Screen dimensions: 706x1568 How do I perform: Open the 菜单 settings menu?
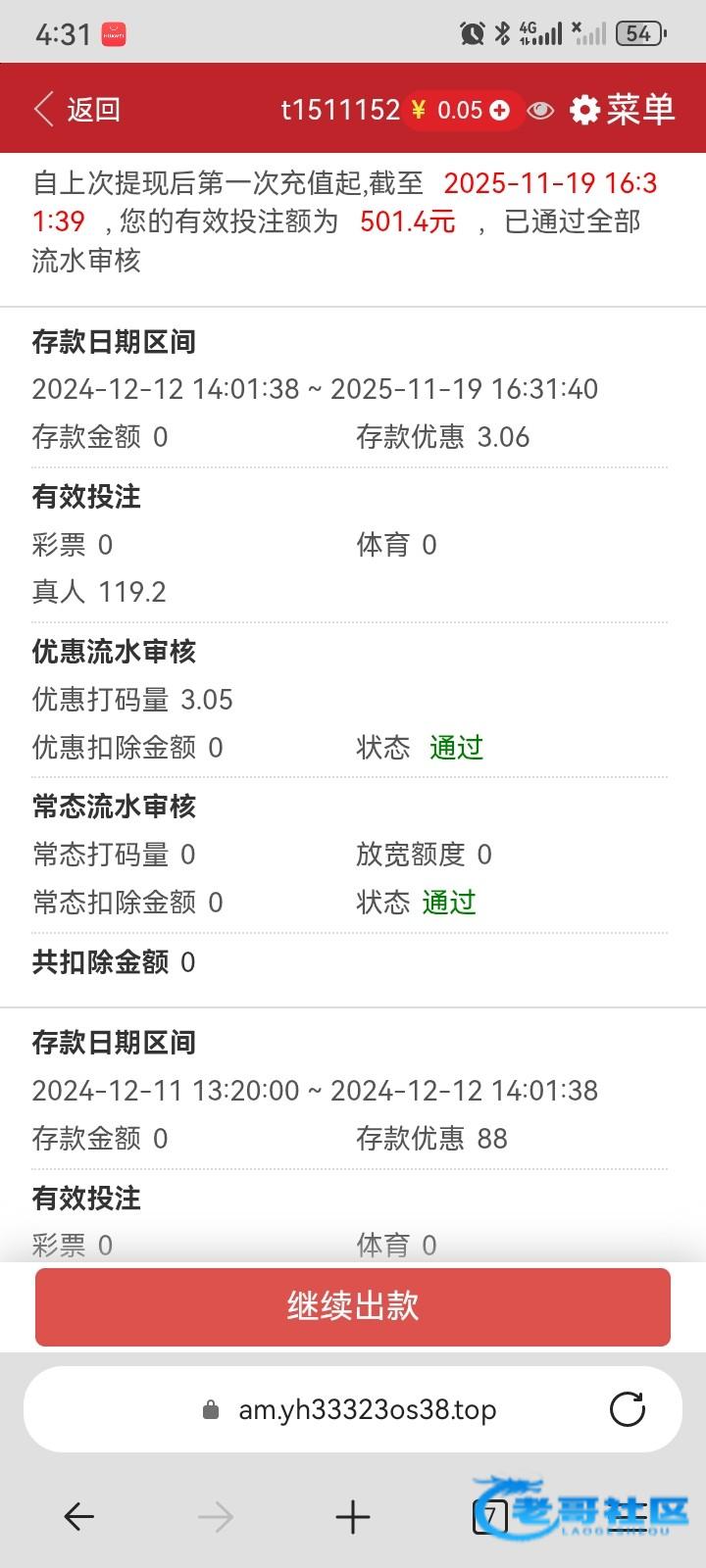point(623,109)
